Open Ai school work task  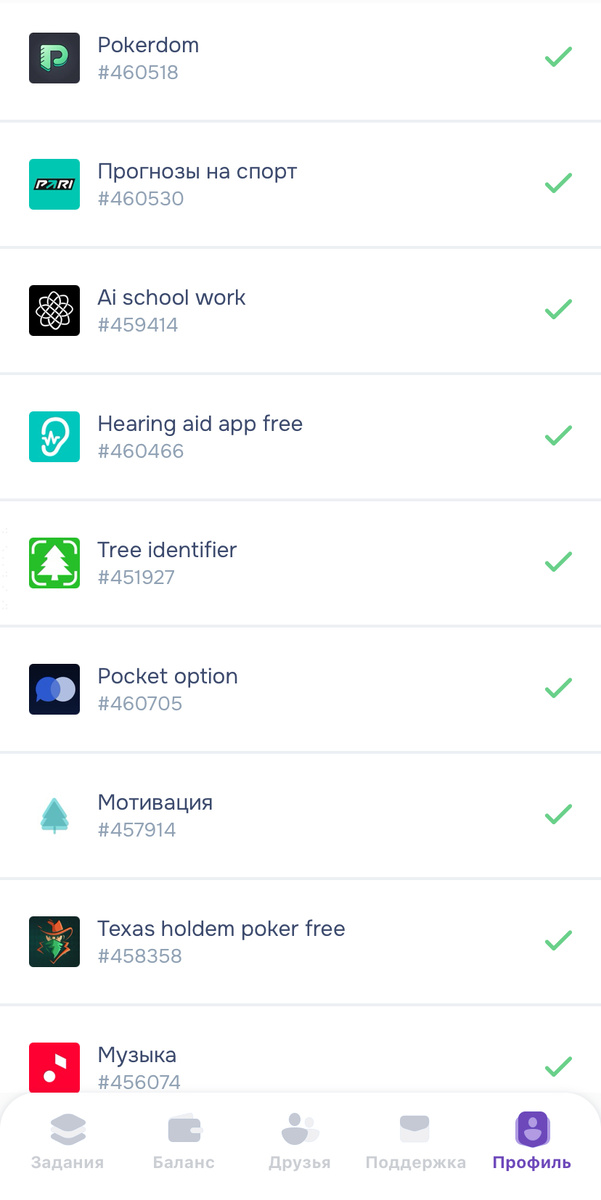pyautogui.click(x=300, y=310)
